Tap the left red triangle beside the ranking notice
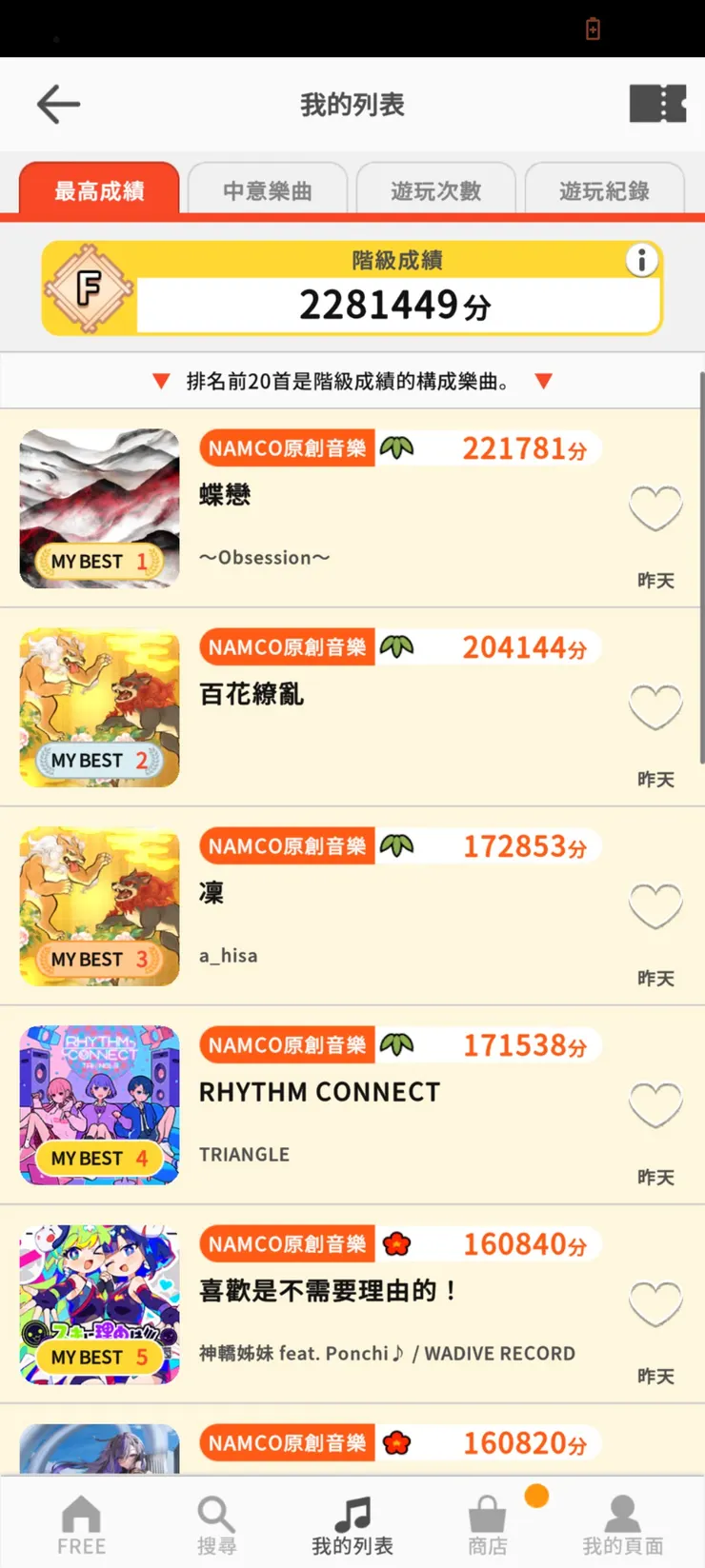705x1568 pixels. 162,380
